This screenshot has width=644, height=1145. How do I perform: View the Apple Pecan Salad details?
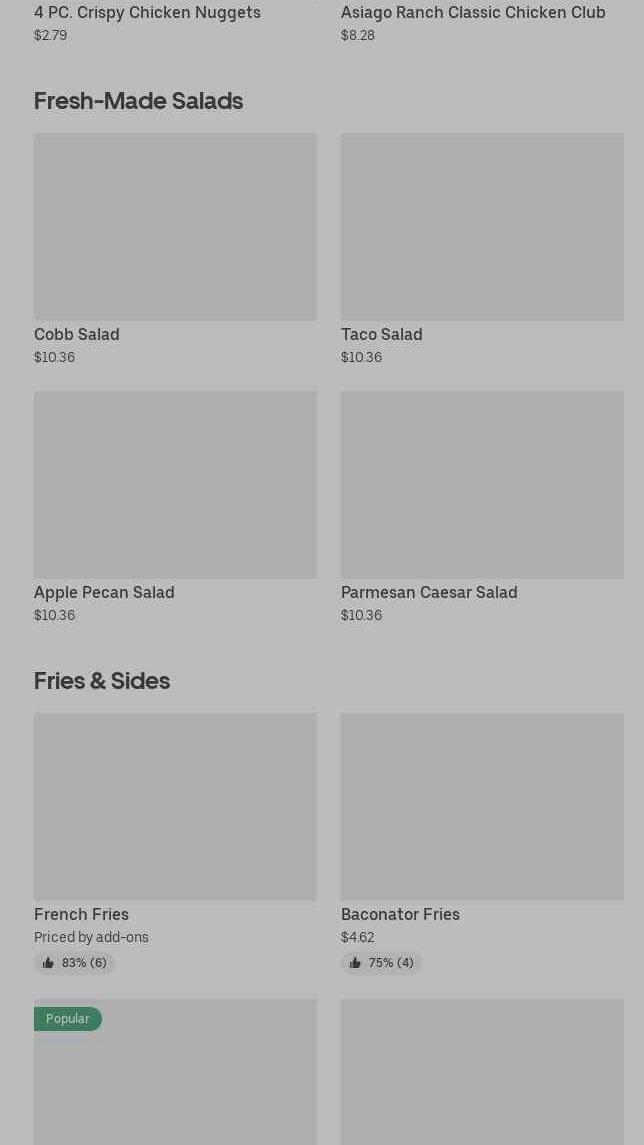click(175, 486)
